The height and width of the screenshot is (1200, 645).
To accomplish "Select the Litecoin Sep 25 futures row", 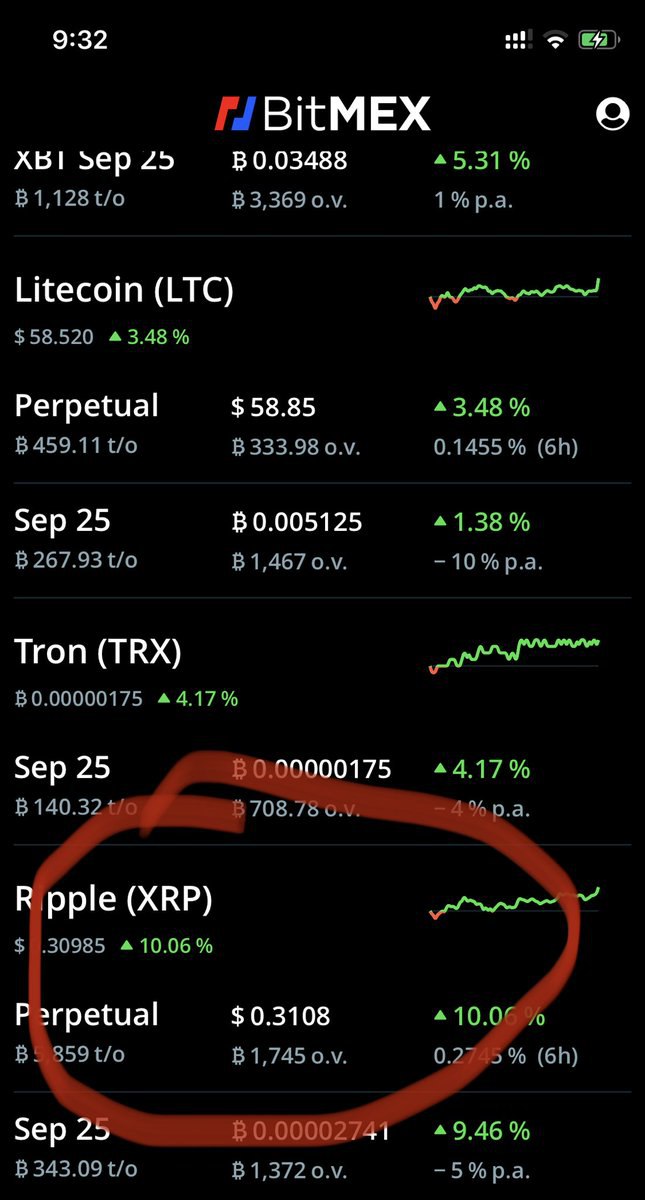I will coord(322,540).
